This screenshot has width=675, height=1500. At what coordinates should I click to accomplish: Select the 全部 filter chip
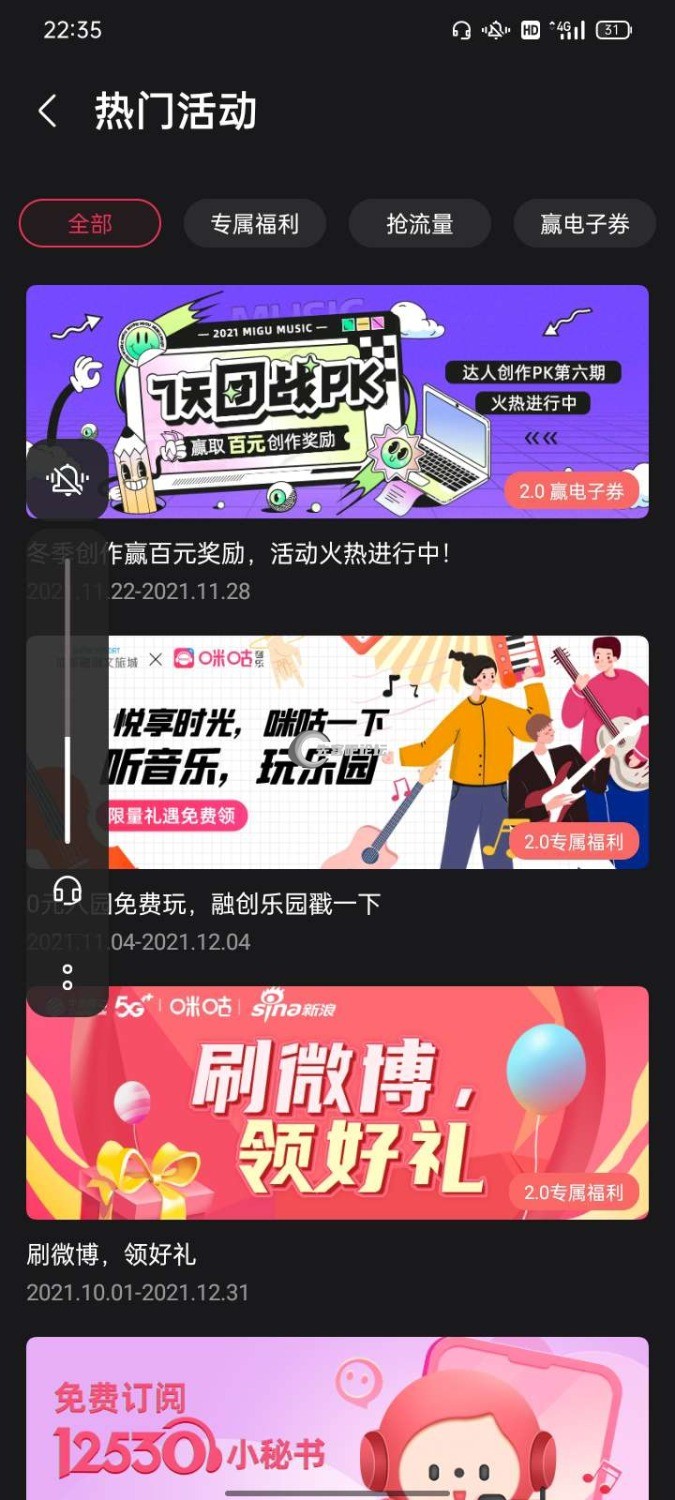[x=90, y=224]
